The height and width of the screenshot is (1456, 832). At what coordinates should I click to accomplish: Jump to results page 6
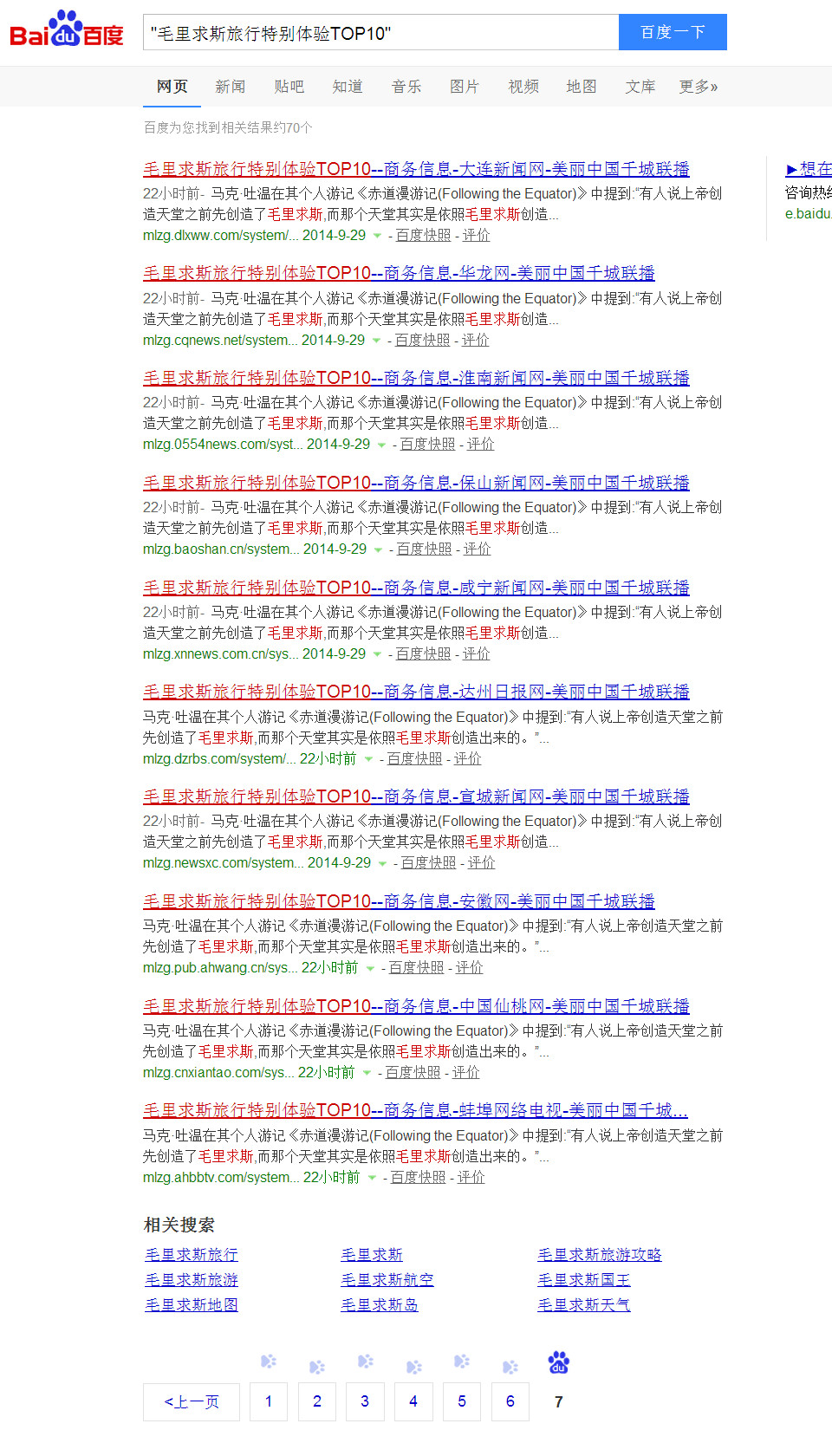(x=510, y=1401)
